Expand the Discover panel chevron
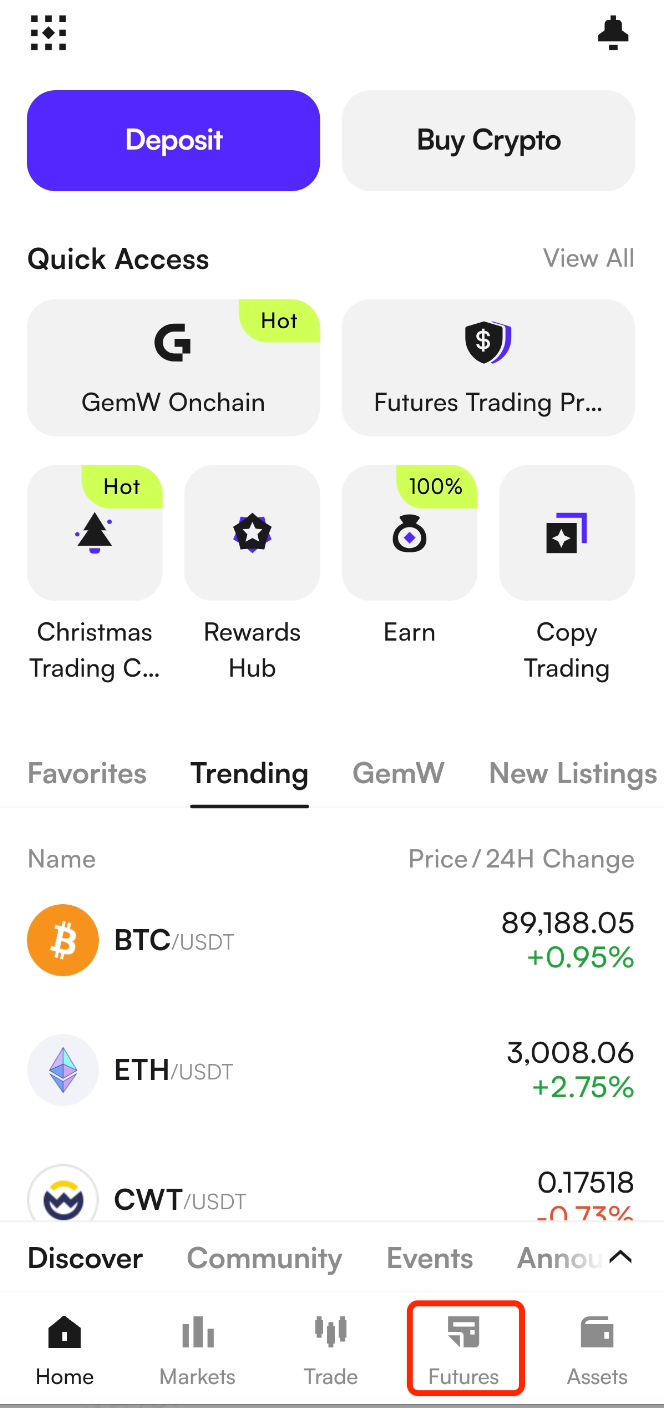Viewport: 664px width, 1408px height. point(620,1257)
